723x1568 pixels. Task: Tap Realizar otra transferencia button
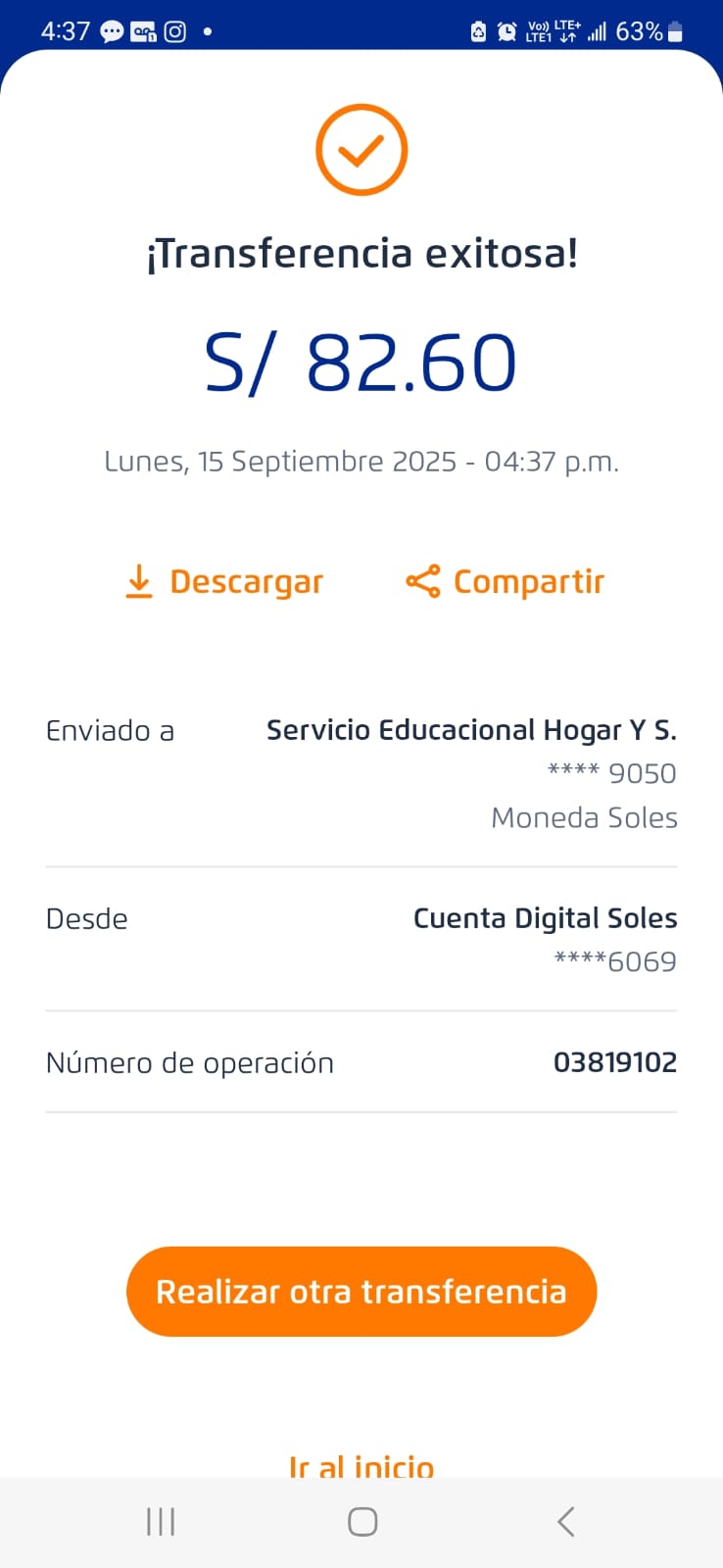click(x=361, y=1292)
